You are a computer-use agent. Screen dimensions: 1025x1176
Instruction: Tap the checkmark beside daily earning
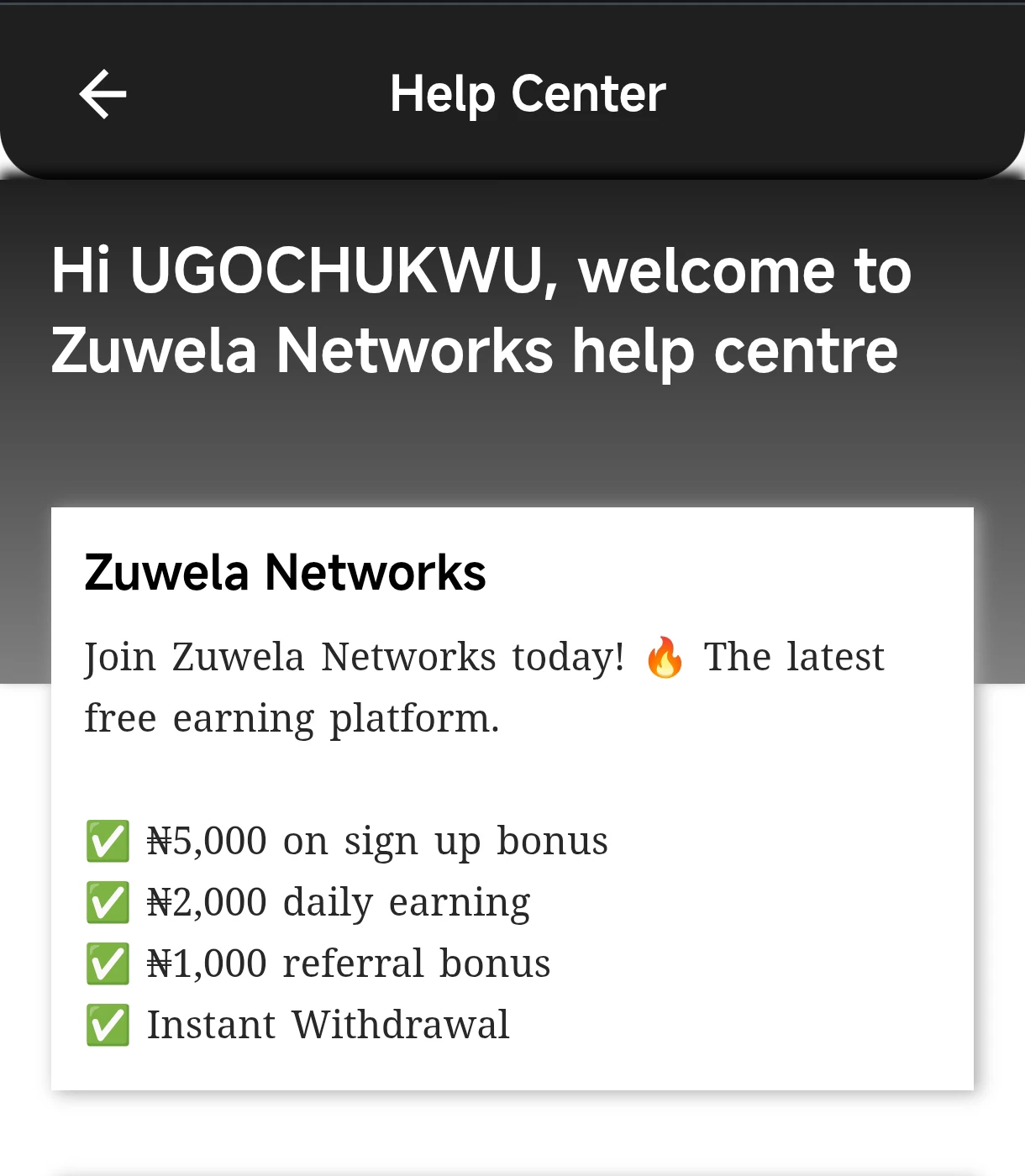click(107, 901)
